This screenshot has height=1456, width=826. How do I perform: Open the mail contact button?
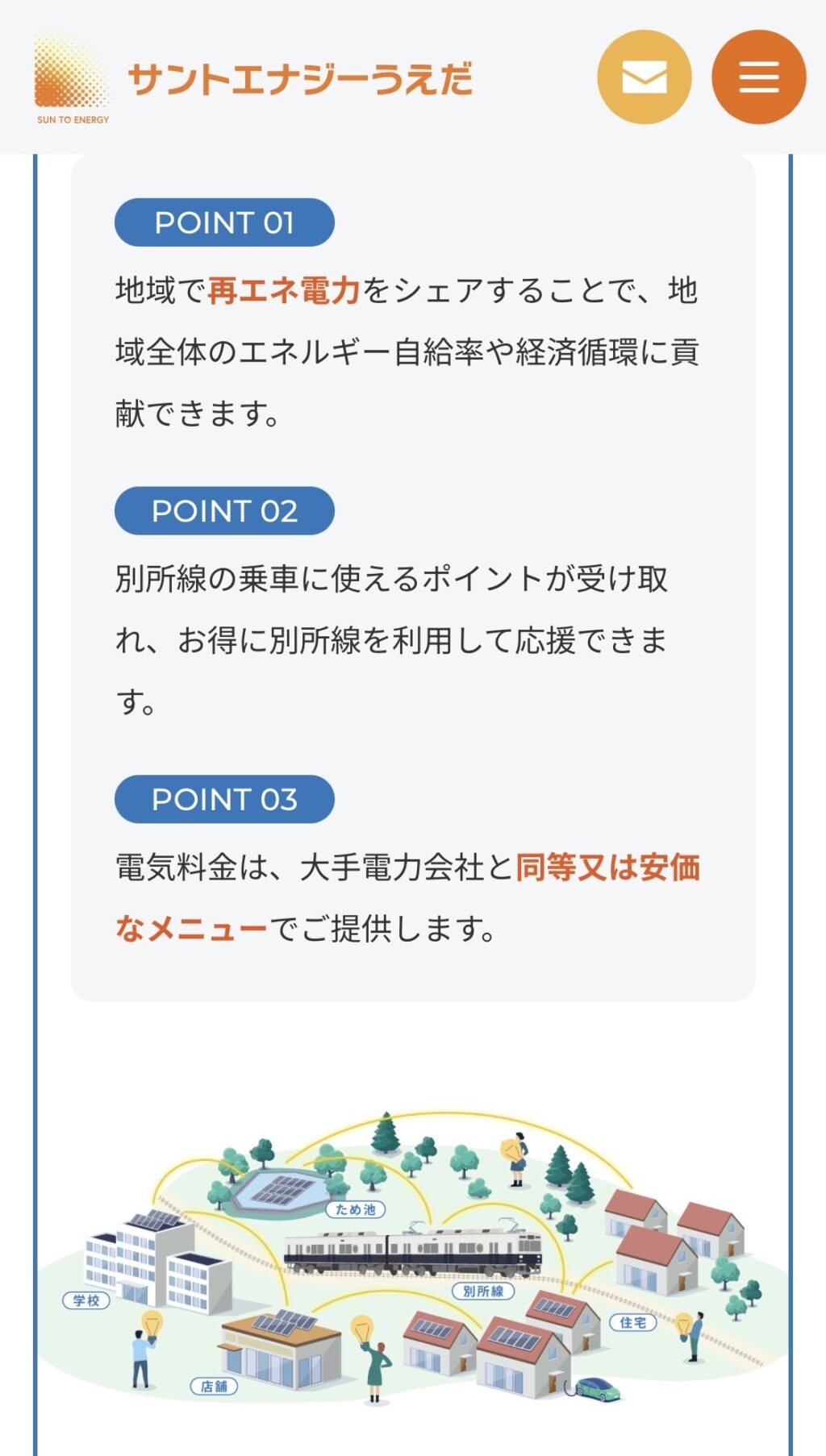pyautogui.click(x=644, y=77)
